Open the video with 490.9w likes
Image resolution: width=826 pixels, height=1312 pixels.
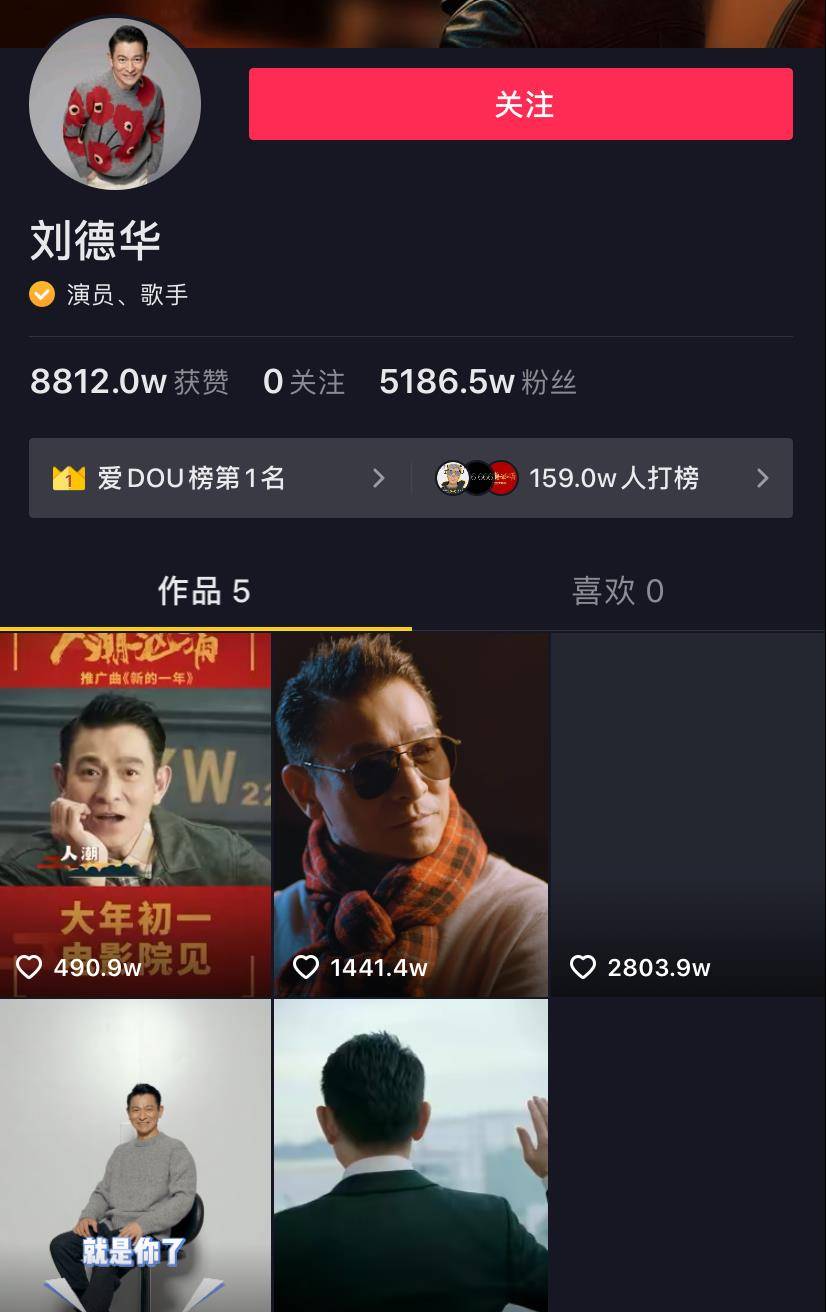(x=135, y=814)
